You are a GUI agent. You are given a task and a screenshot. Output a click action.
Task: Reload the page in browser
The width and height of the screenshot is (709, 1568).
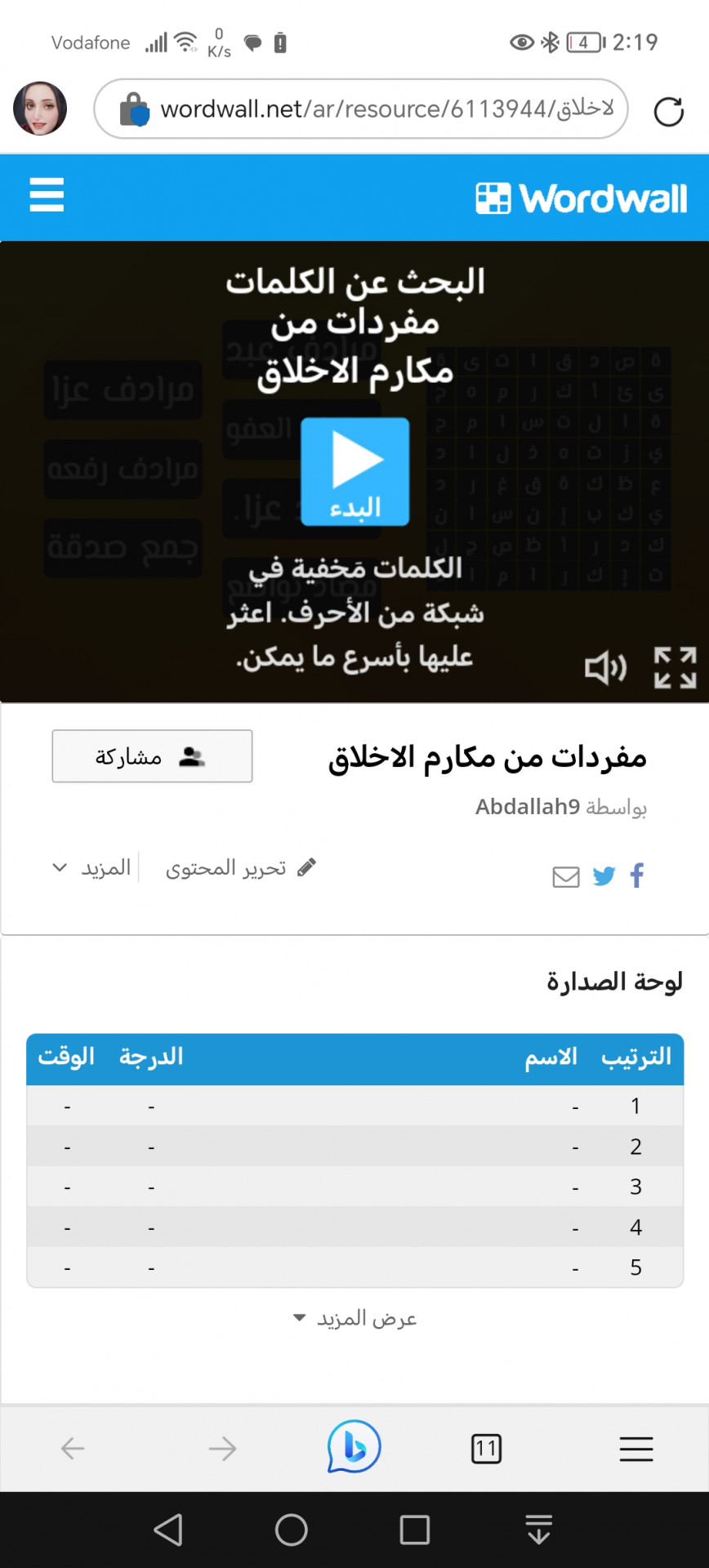pyautogui.click(x=668, y=111)
